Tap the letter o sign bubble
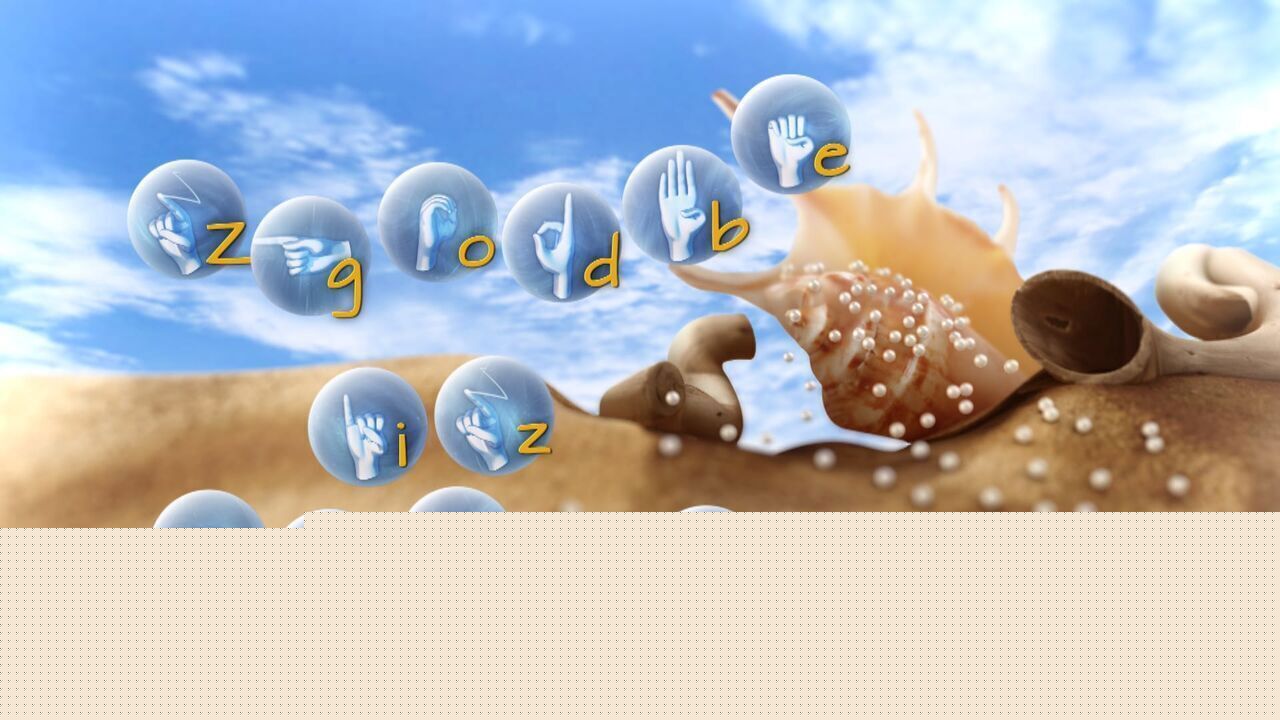1280x720 pixels. (x=437, y=222)
